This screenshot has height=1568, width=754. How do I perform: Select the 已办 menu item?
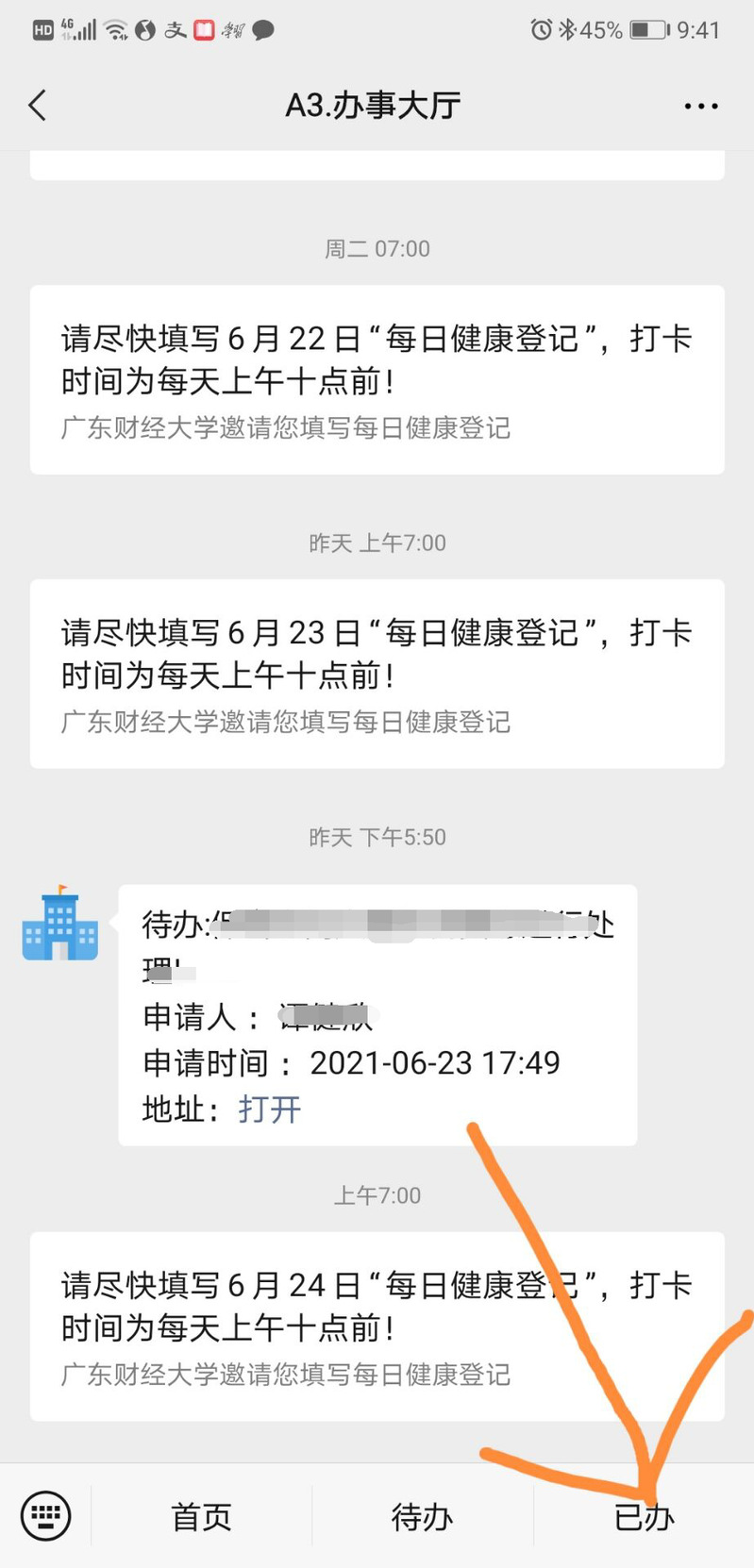tap(644, 1517)
